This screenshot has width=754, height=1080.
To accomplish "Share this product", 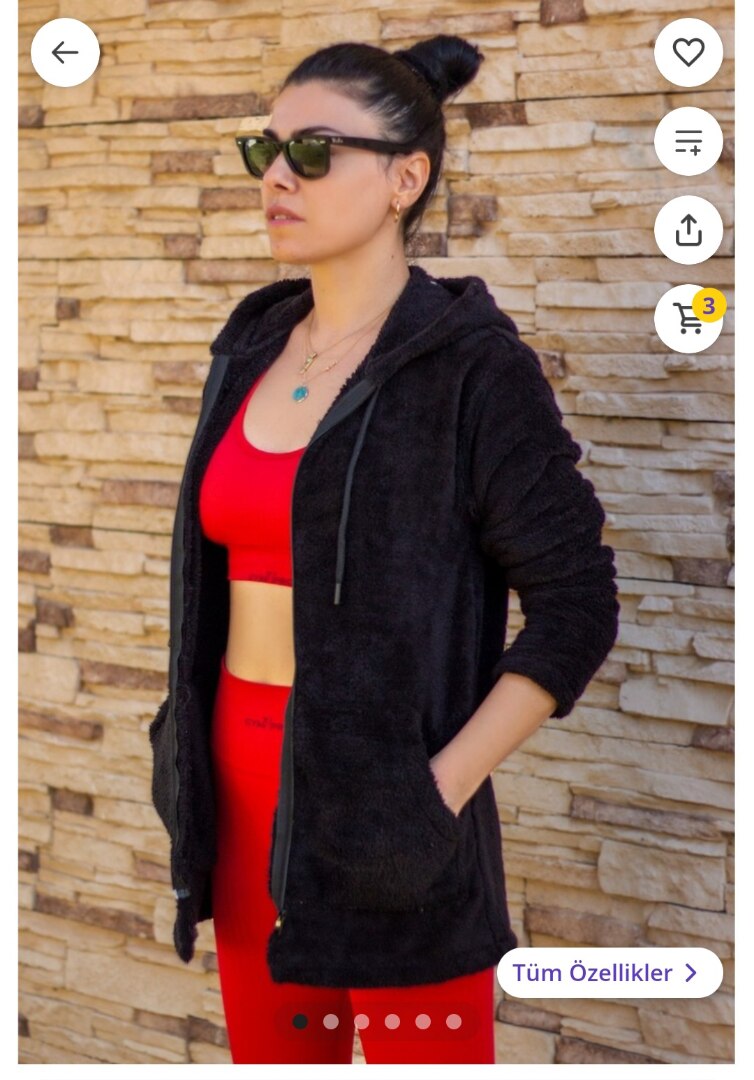I will pos(688,230).
